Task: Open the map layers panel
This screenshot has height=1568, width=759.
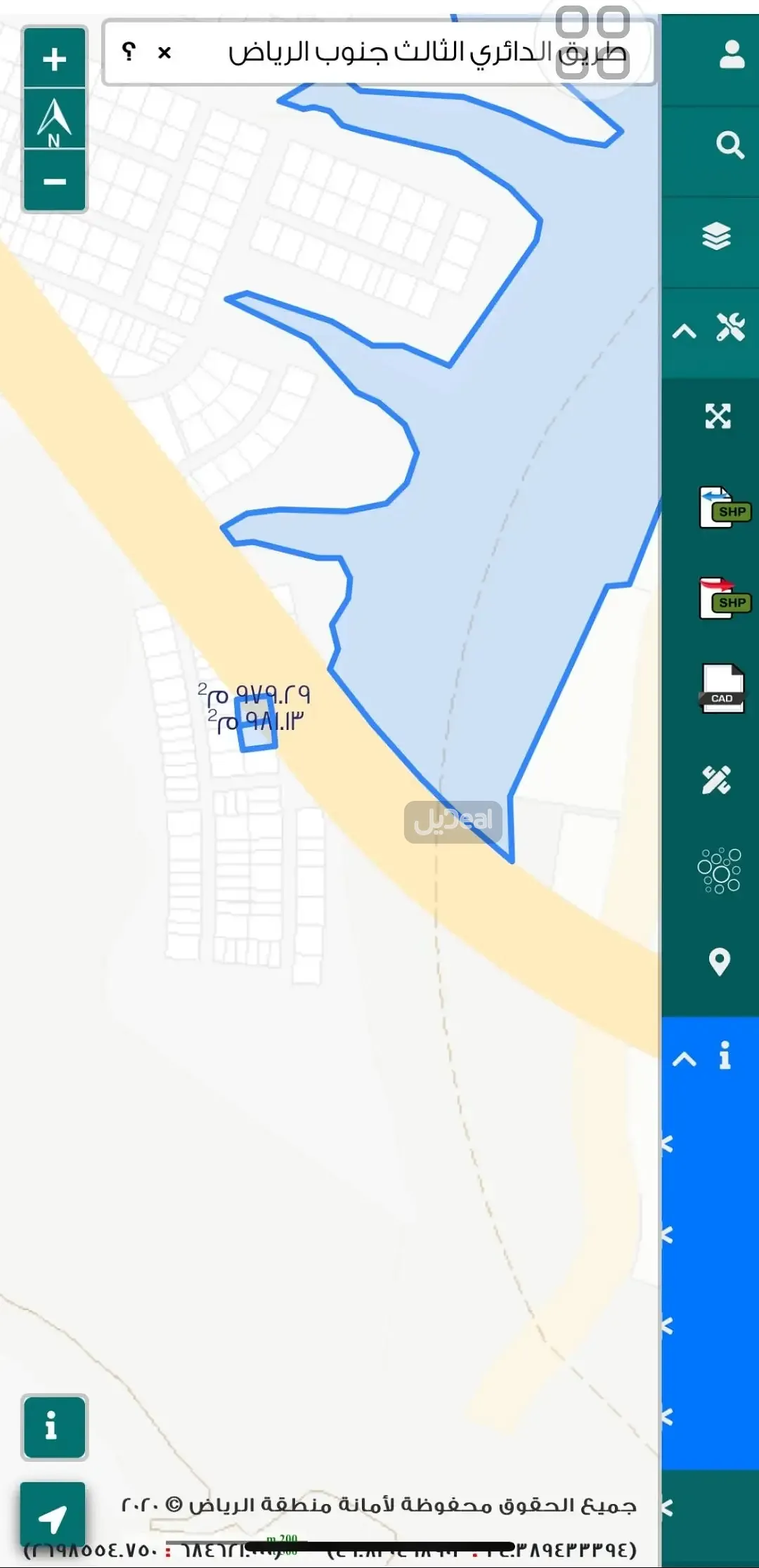Action: [716, 236]
